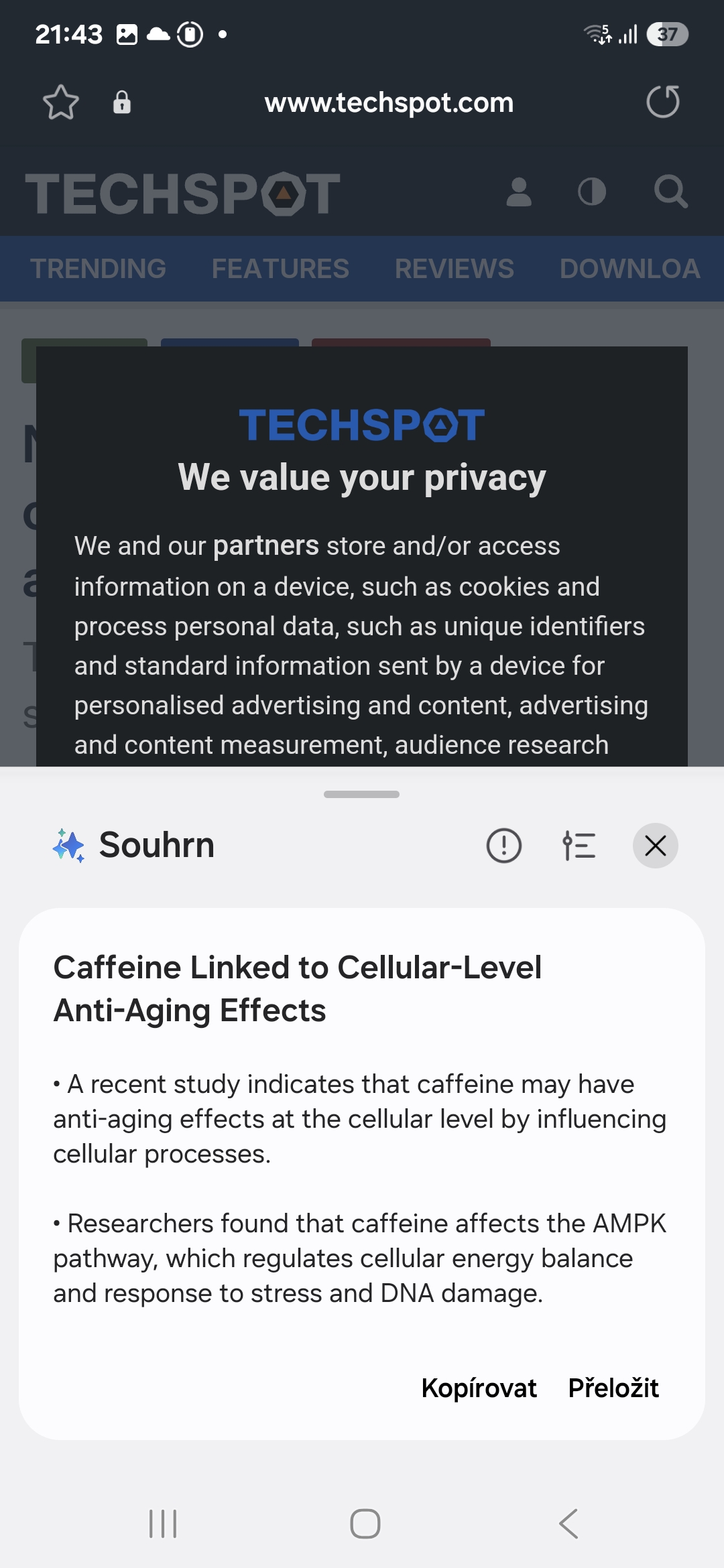Bookmark this page with the star icon

tap(61, 103)
